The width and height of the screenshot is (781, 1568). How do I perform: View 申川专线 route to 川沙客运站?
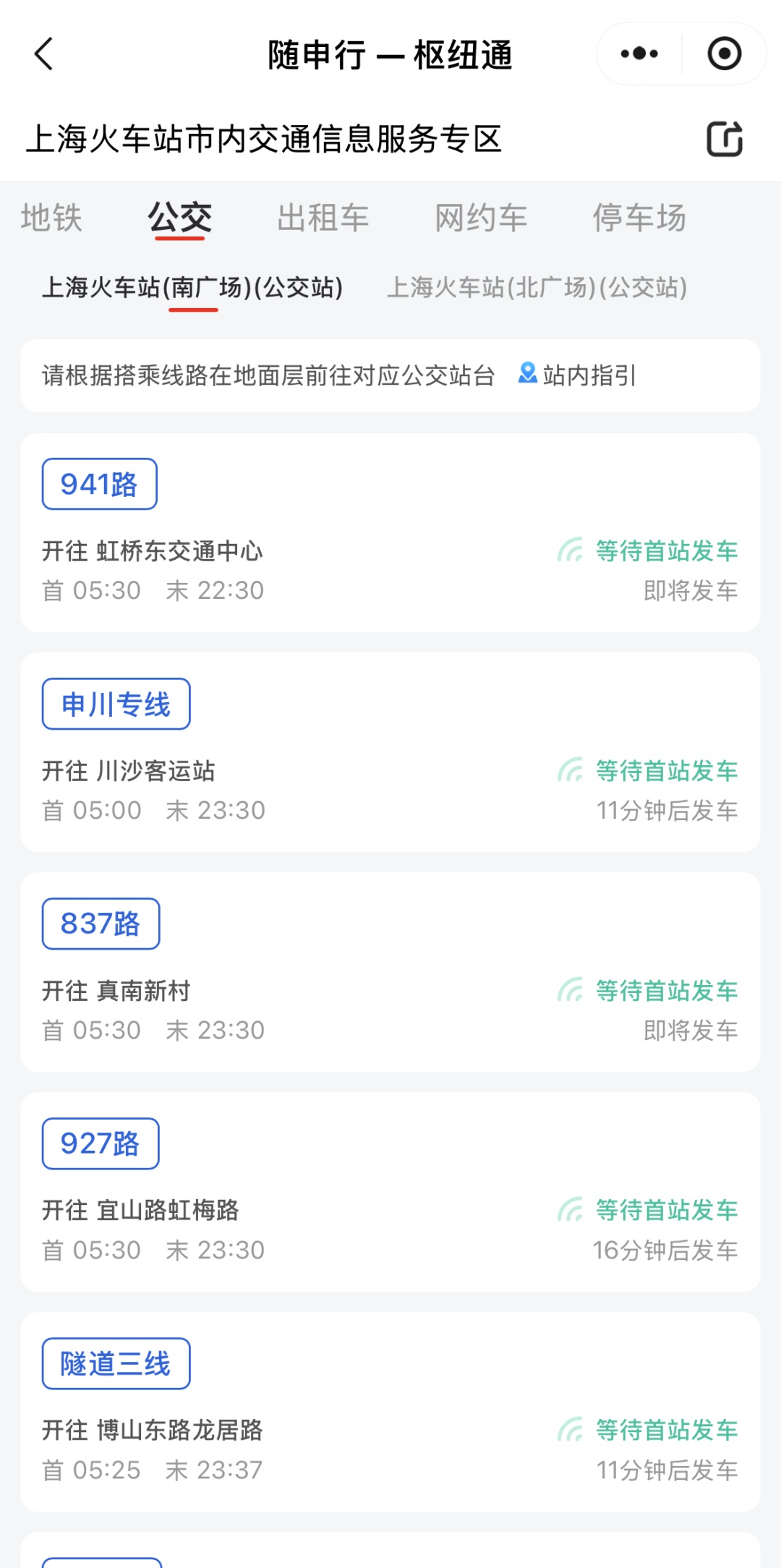pyautogui.click(x=390, y=752)
